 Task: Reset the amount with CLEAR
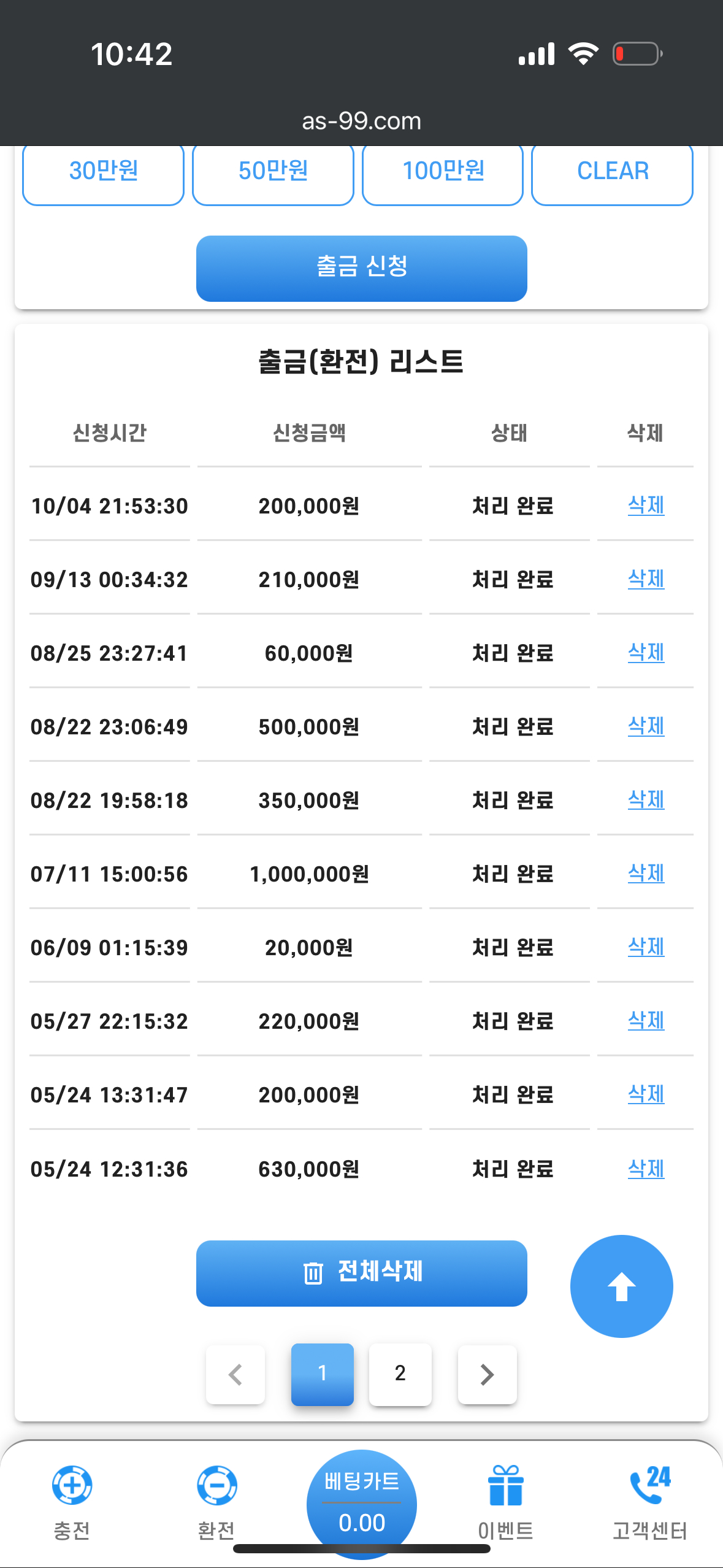pos(612,172)
